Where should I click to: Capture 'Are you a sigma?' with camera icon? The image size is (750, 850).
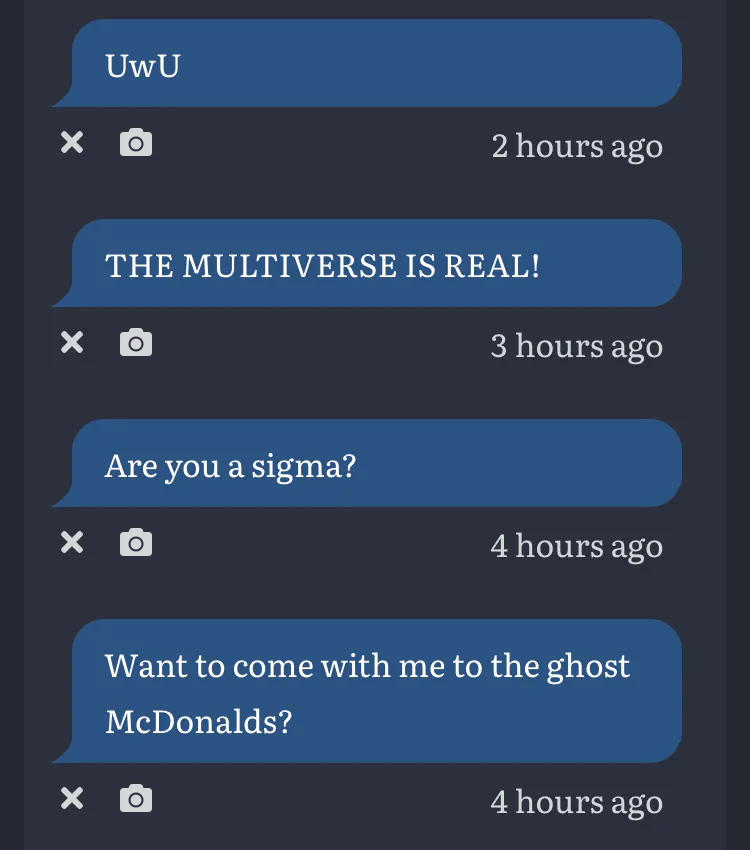tap(136, 543)
